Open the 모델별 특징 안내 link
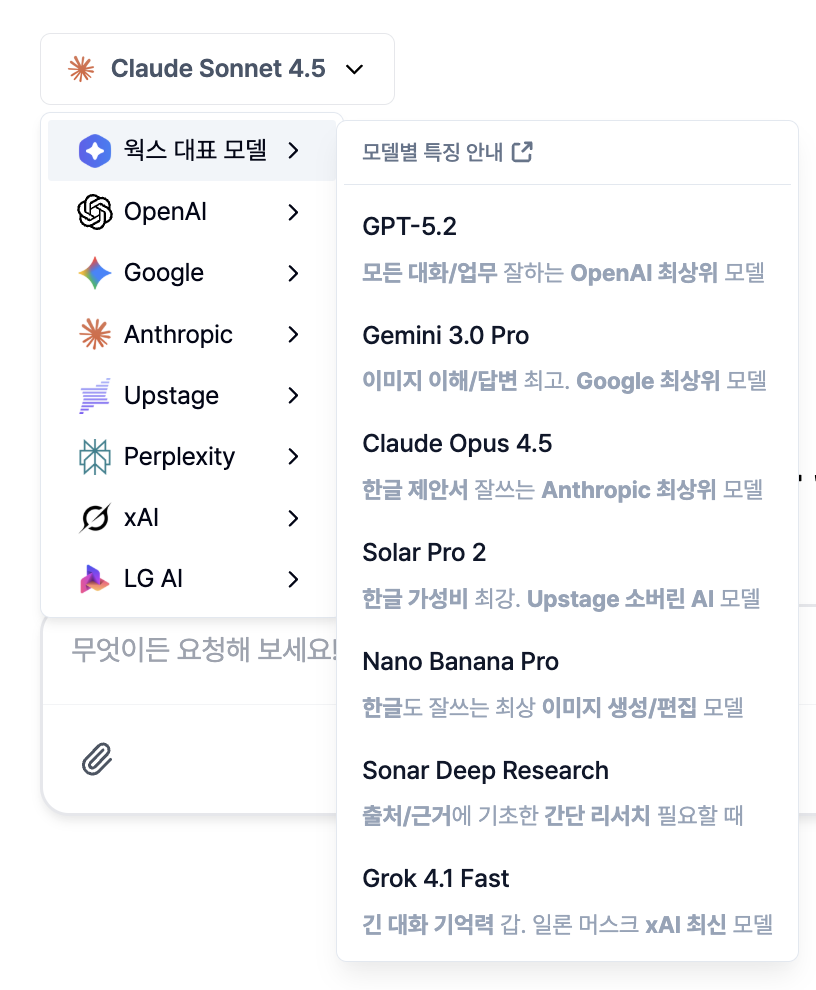Screen dimensions: 816x990 447,152
